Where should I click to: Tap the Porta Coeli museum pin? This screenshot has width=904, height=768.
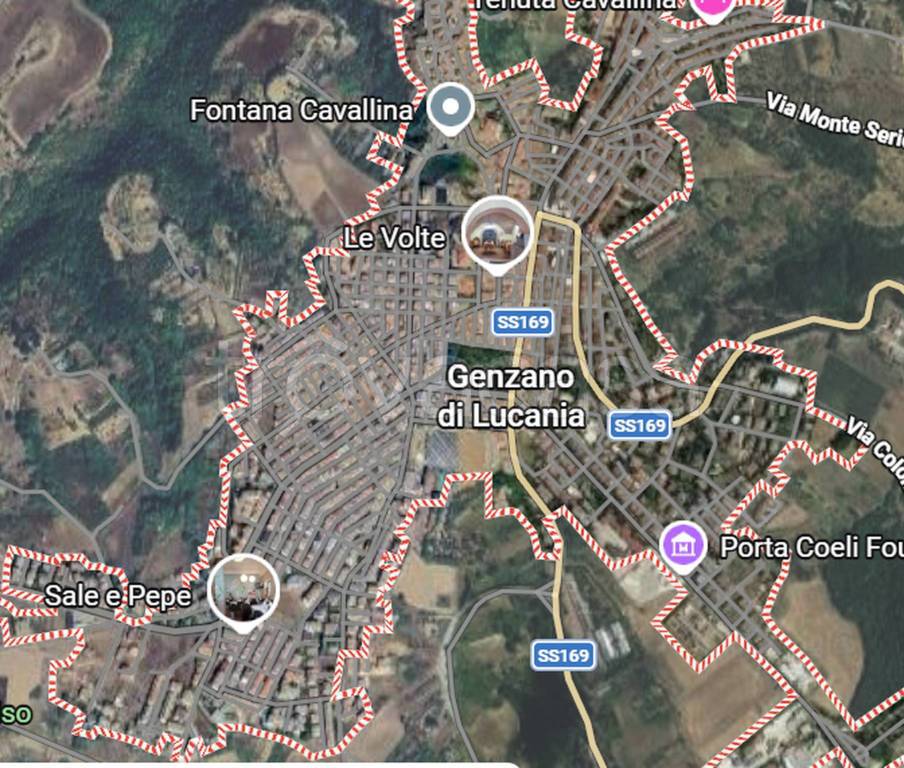point(684,545)
